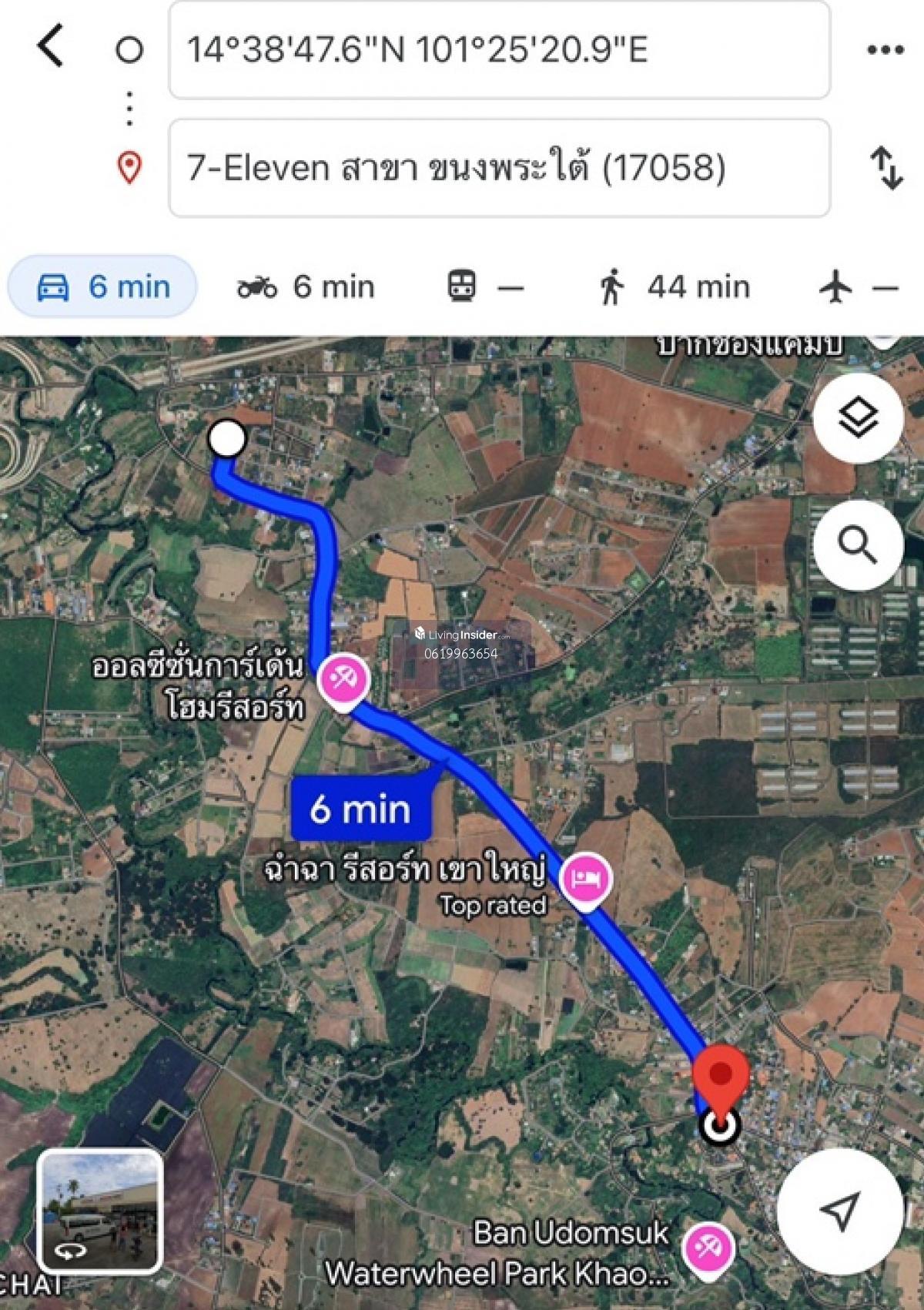The width and height of the screenshot is (924, 1310).
Task: Switch to the public transit mode
Action: (x=485, y=287)
